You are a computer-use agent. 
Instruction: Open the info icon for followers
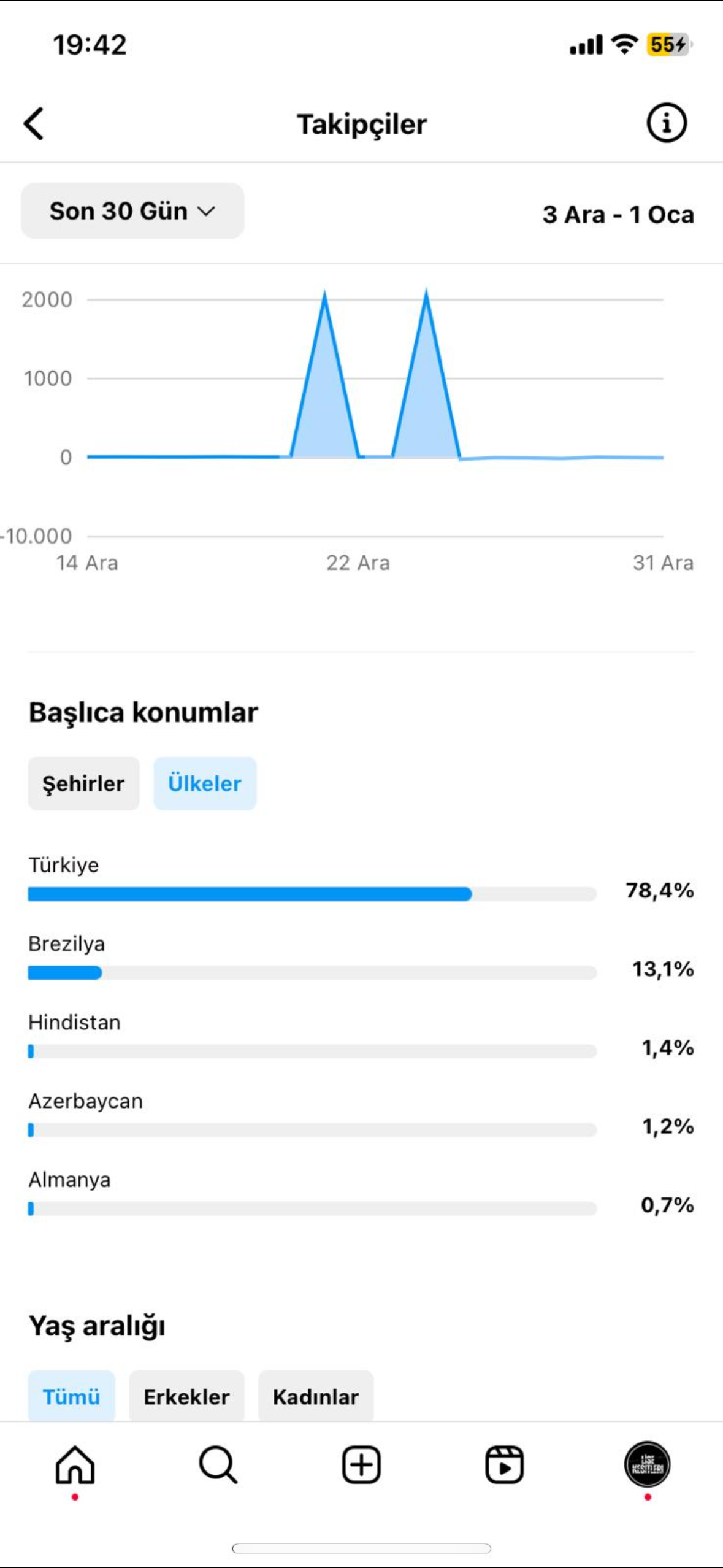667,123
